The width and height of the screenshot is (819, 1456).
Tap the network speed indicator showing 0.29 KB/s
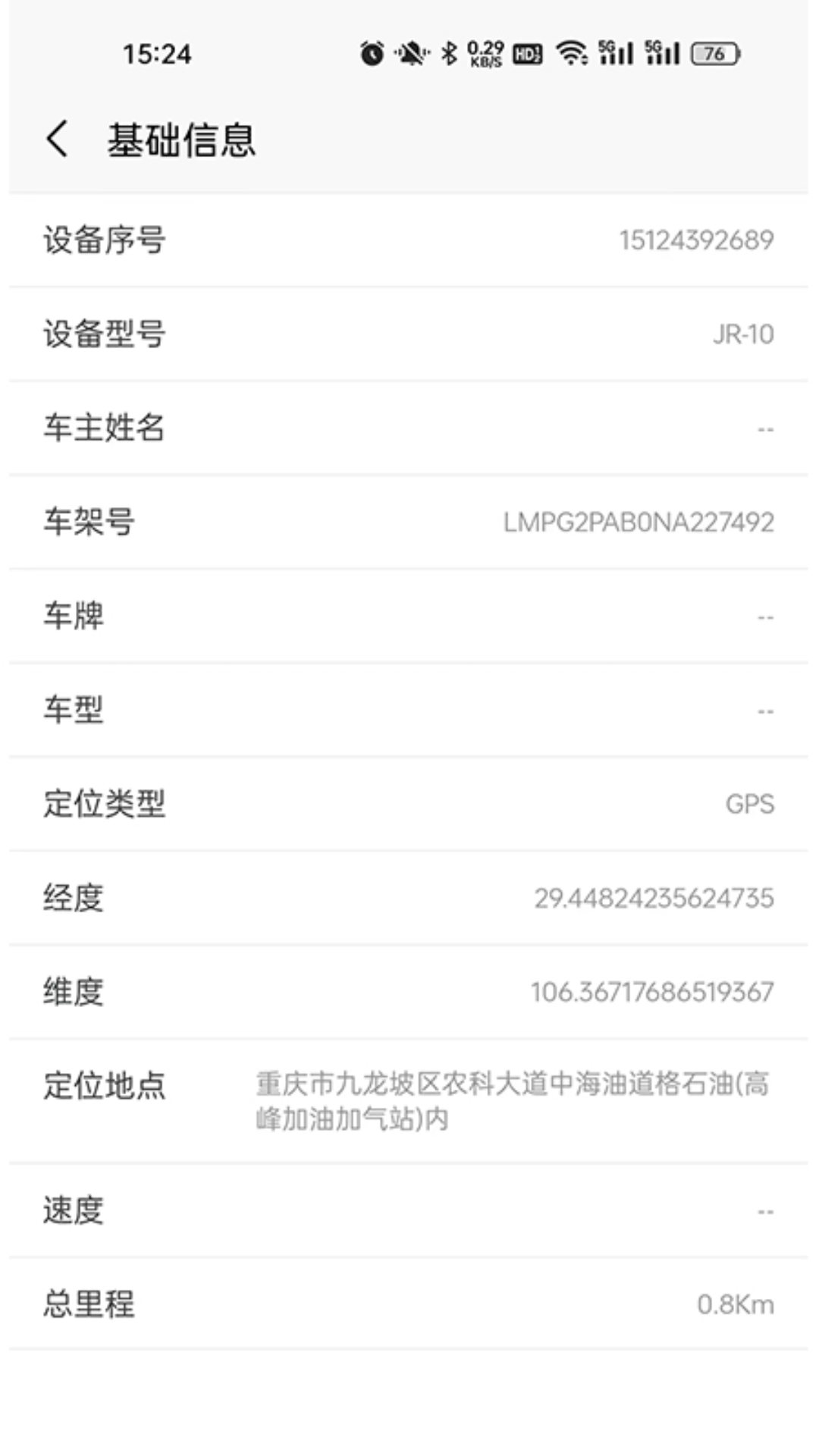(484, 54)
